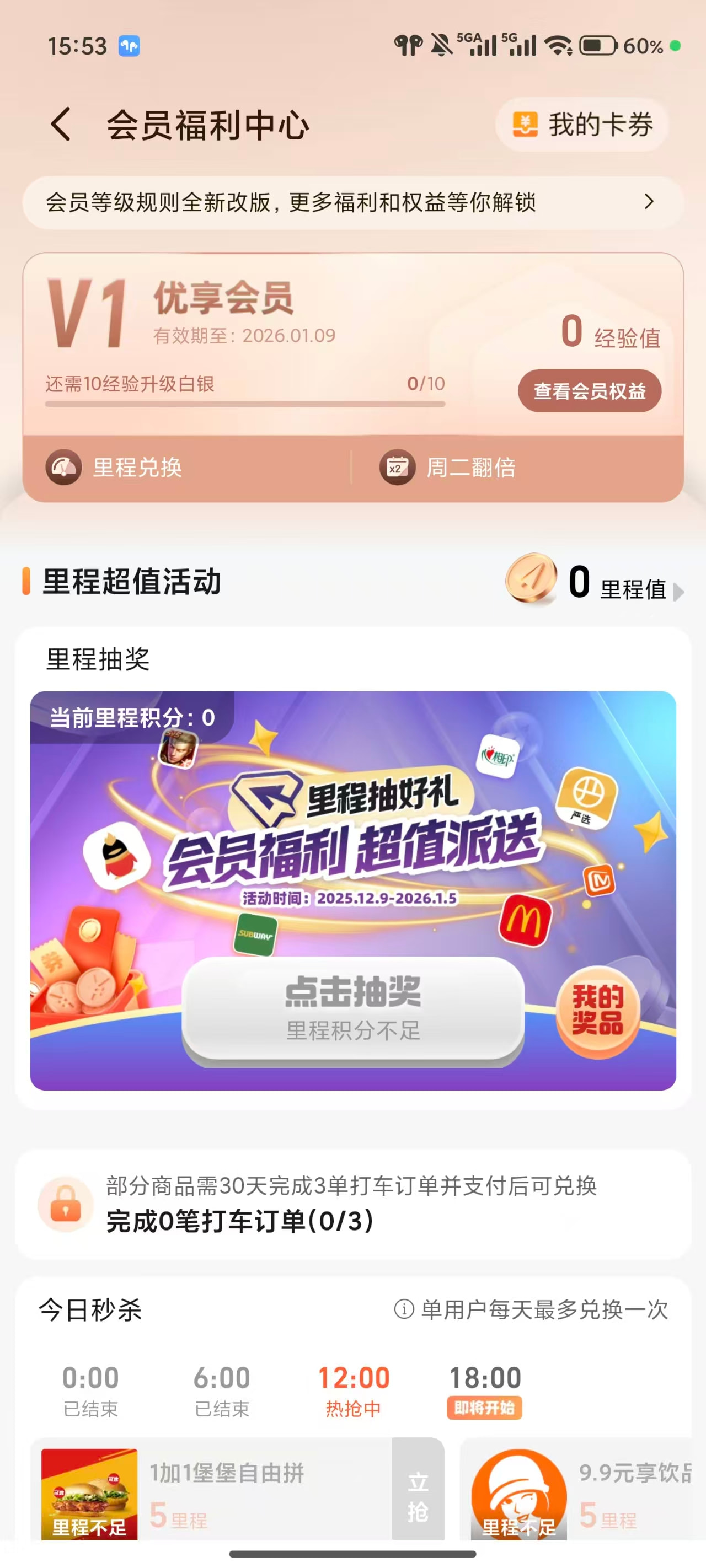Select the 12:00 热抢中 slot
This screenshot has height=1568, width=706.
point(354,1392)
